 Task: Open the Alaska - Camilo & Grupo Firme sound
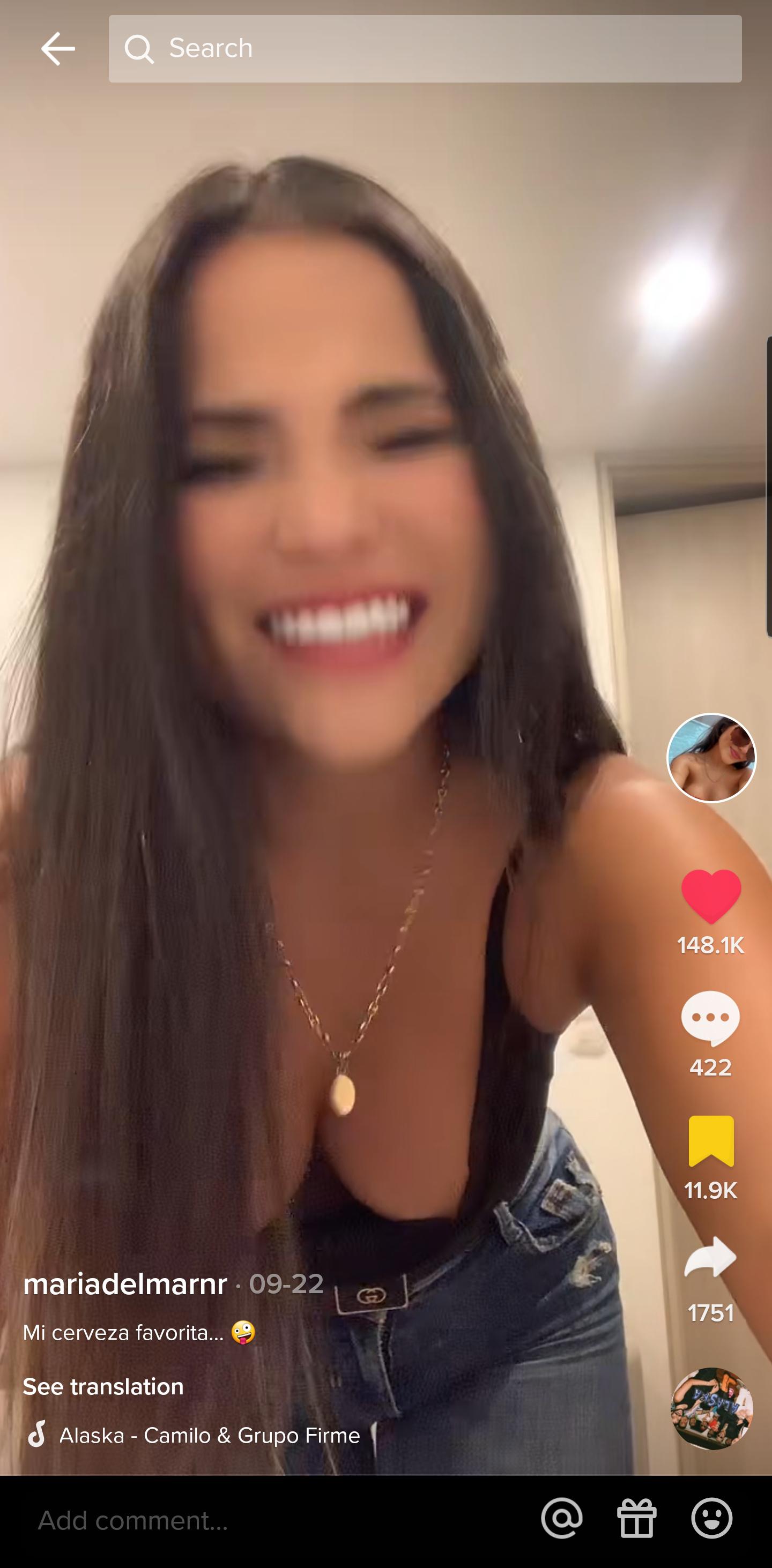click(x=209, y=1435)
